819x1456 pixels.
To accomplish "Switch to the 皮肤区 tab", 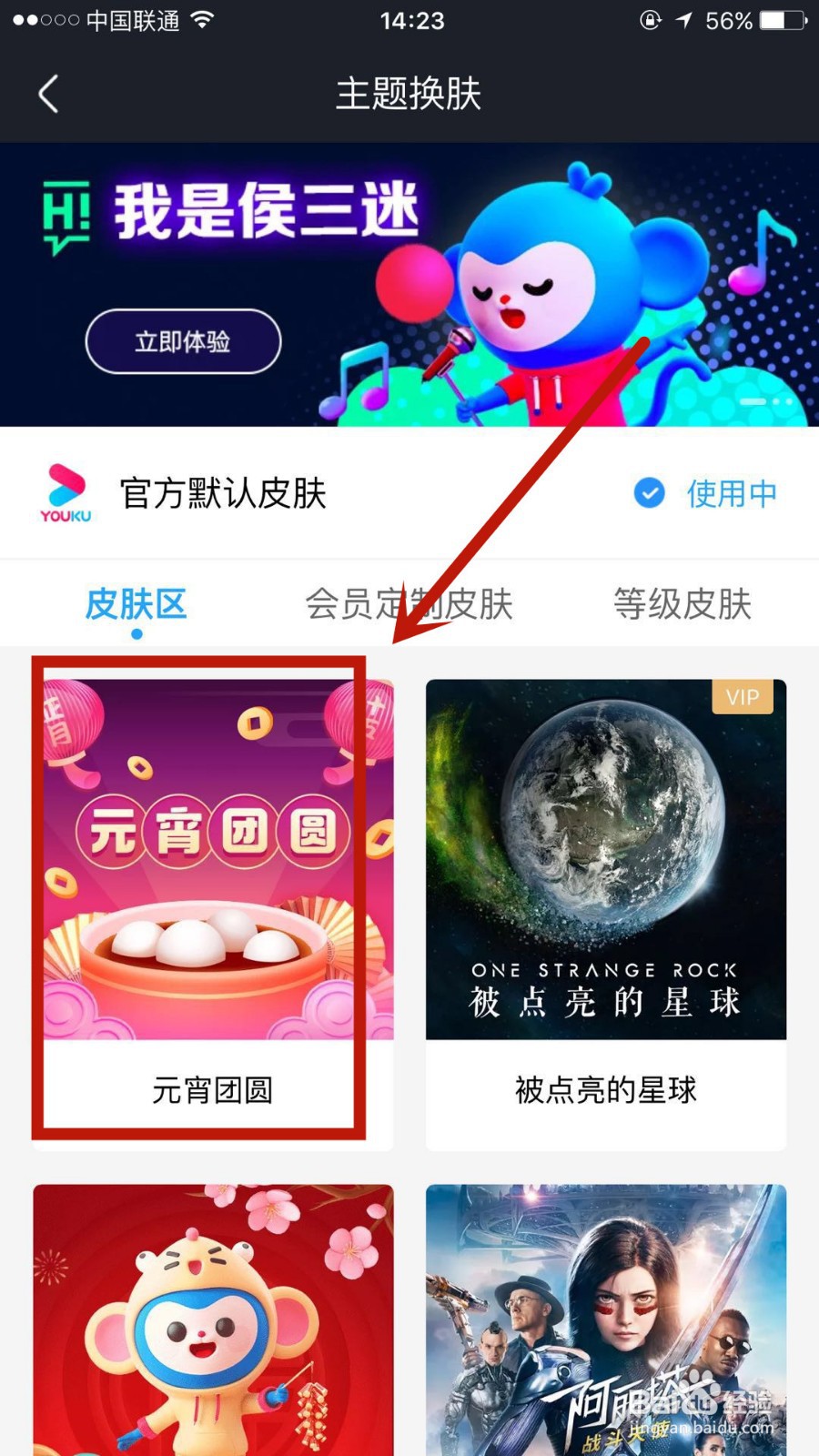I will pos(138,603).
